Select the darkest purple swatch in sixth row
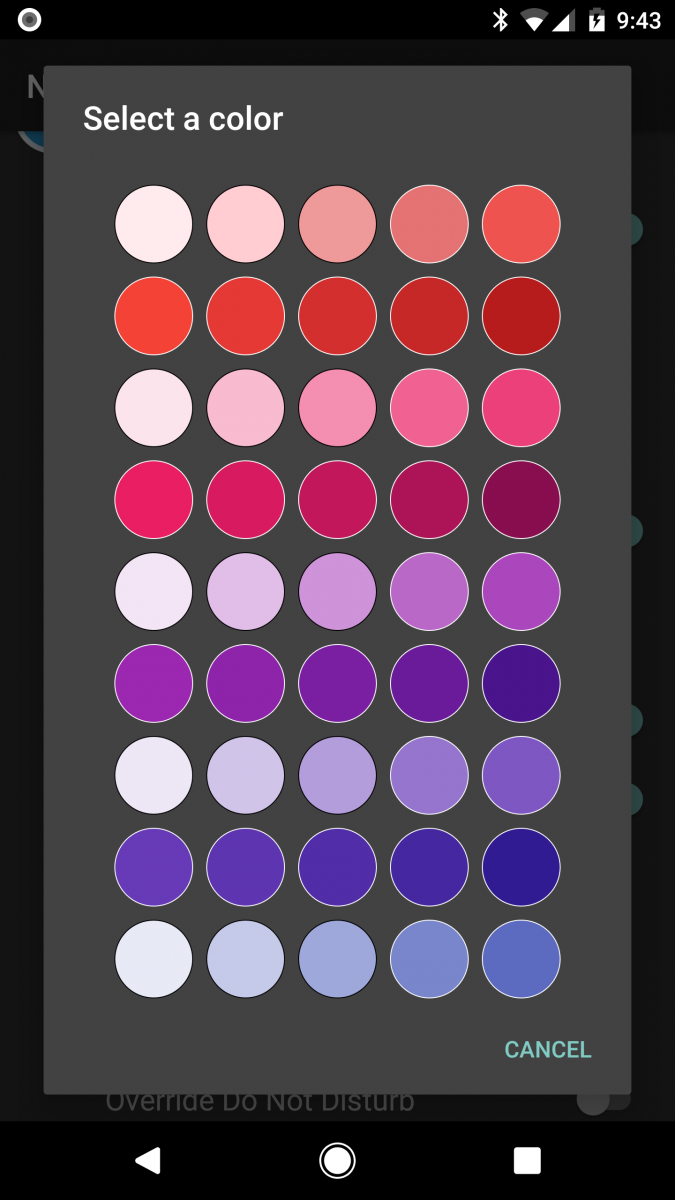 pyautogui.click(x=522, y=684)
